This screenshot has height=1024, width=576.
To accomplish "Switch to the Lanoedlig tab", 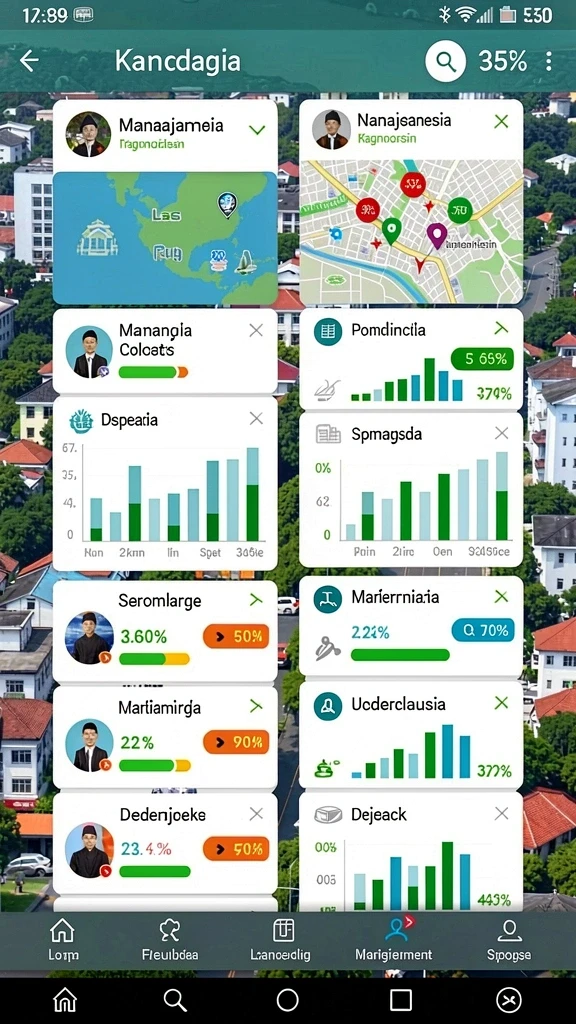I will (x=281, y=940).
